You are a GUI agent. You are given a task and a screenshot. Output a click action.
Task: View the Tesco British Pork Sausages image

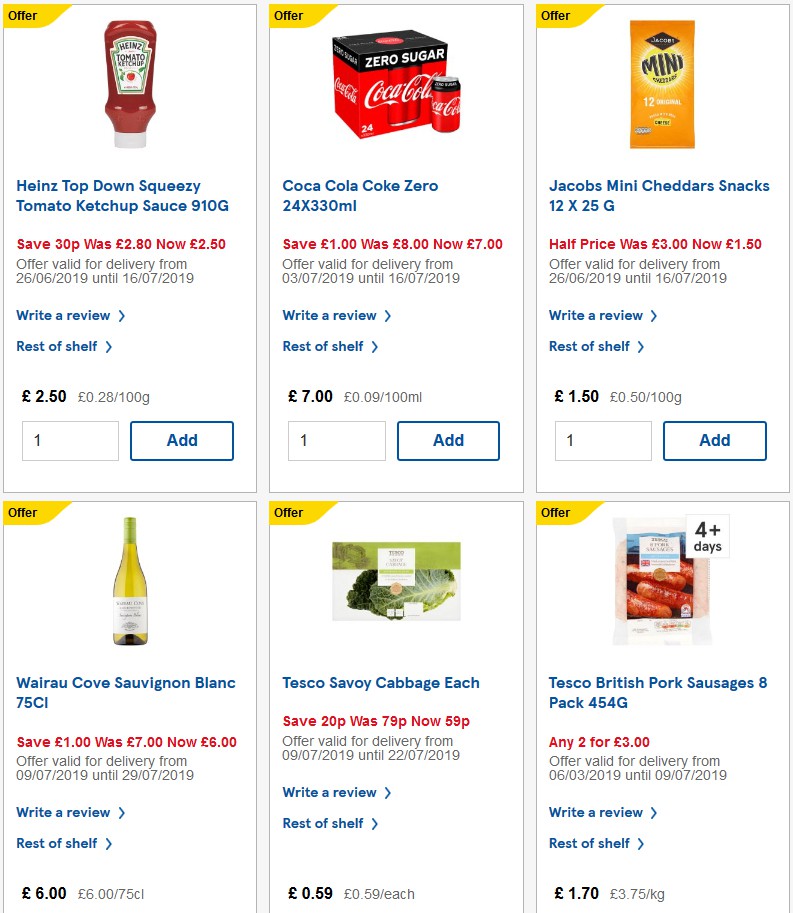click(661, 580)
